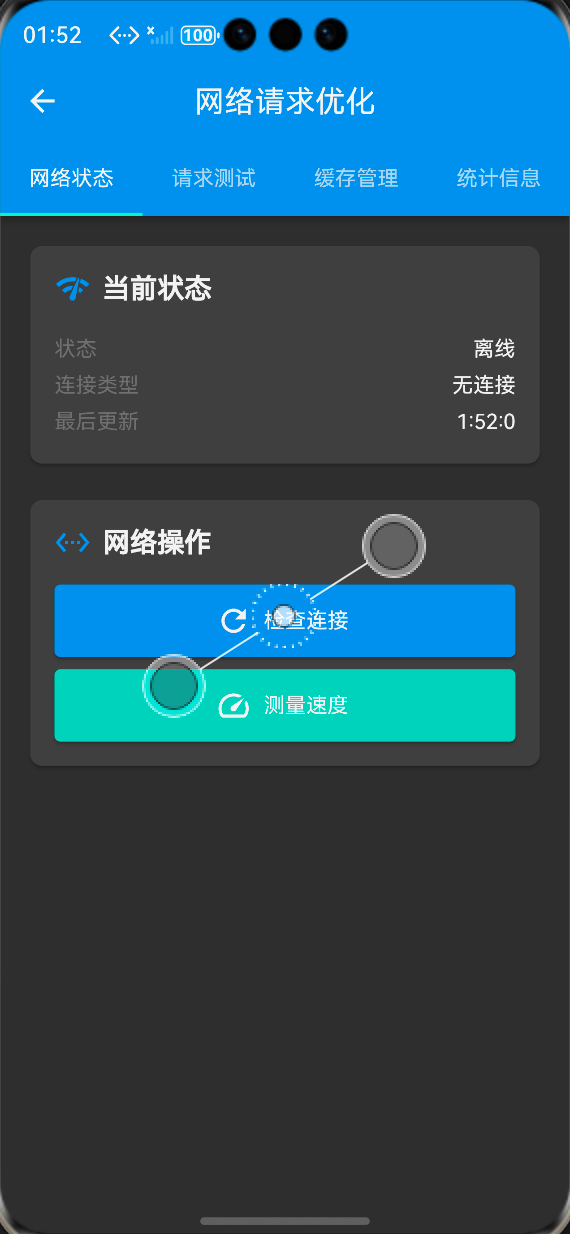Select the 统计信息 tab

499,179
